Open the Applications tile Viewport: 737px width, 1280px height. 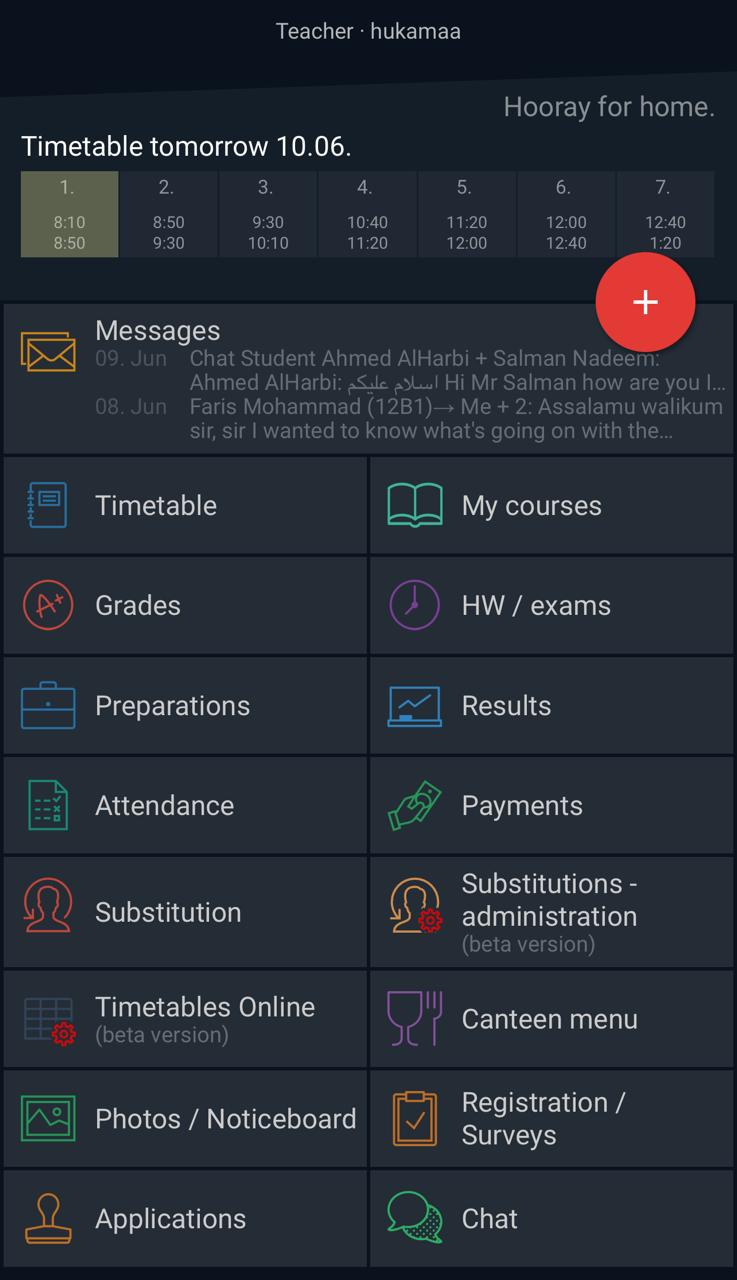185,1218
